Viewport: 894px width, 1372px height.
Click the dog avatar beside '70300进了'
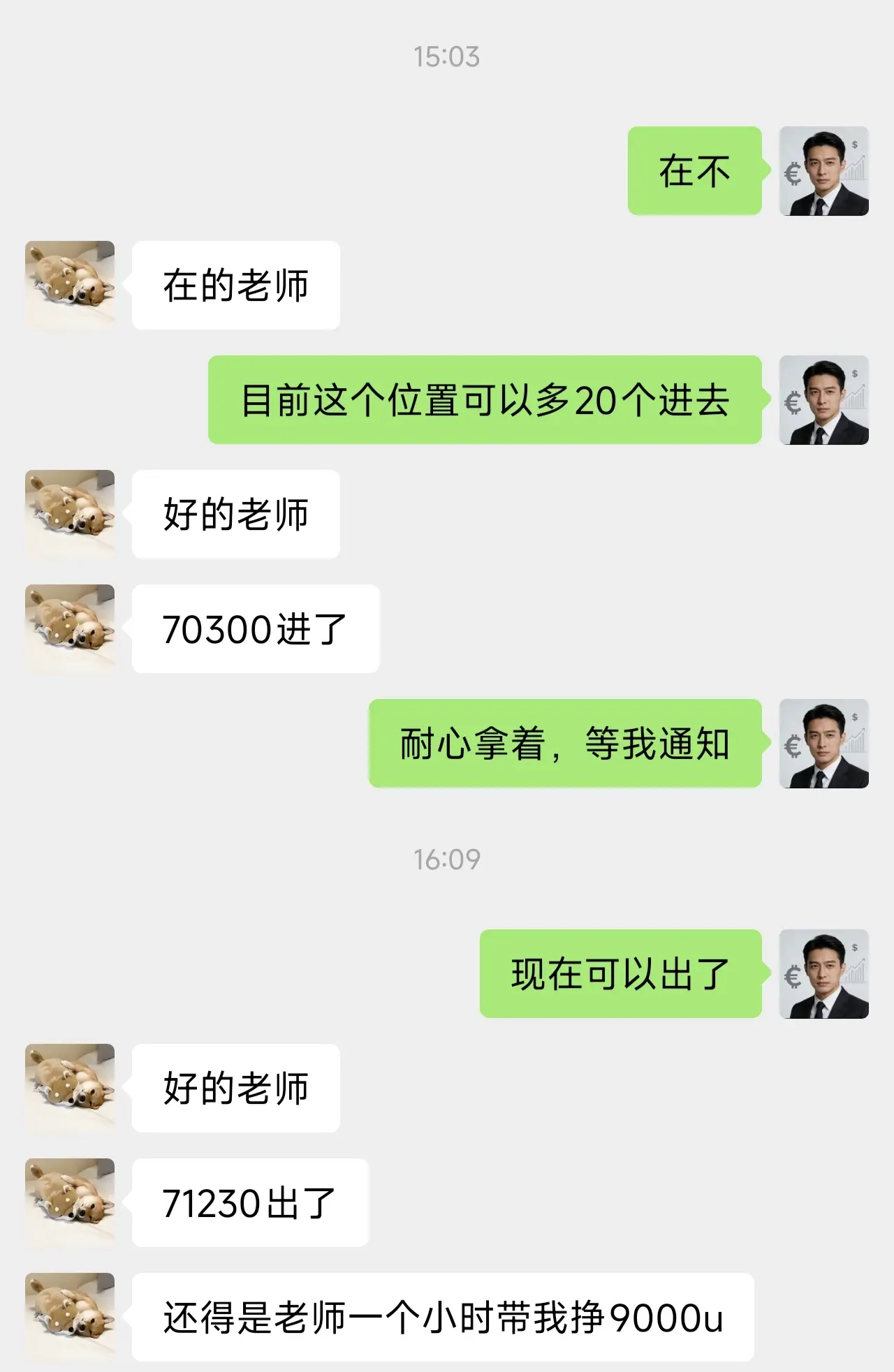tap(69, 627)
